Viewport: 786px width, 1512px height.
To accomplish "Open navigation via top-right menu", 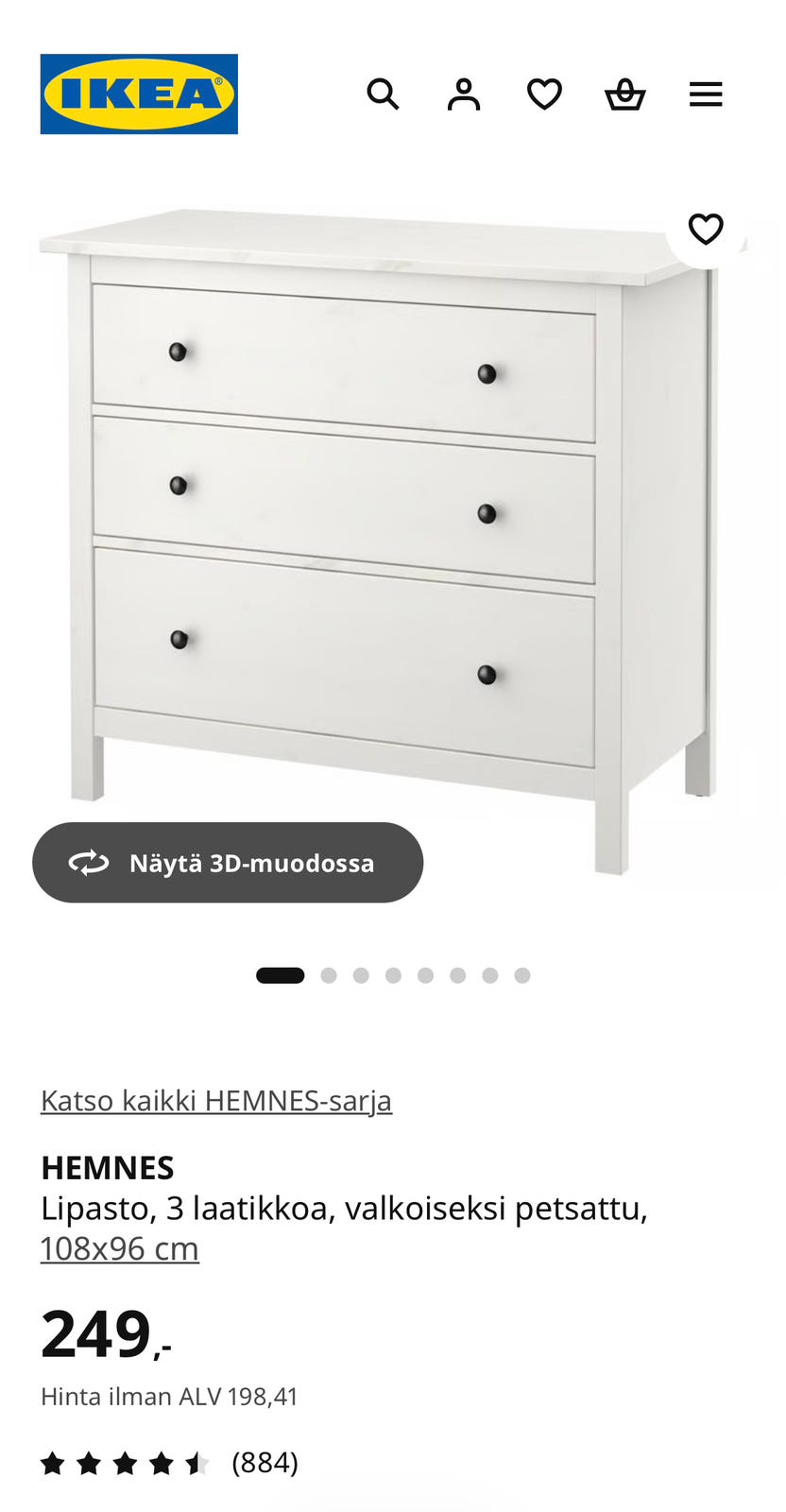I will click(706, 94).
